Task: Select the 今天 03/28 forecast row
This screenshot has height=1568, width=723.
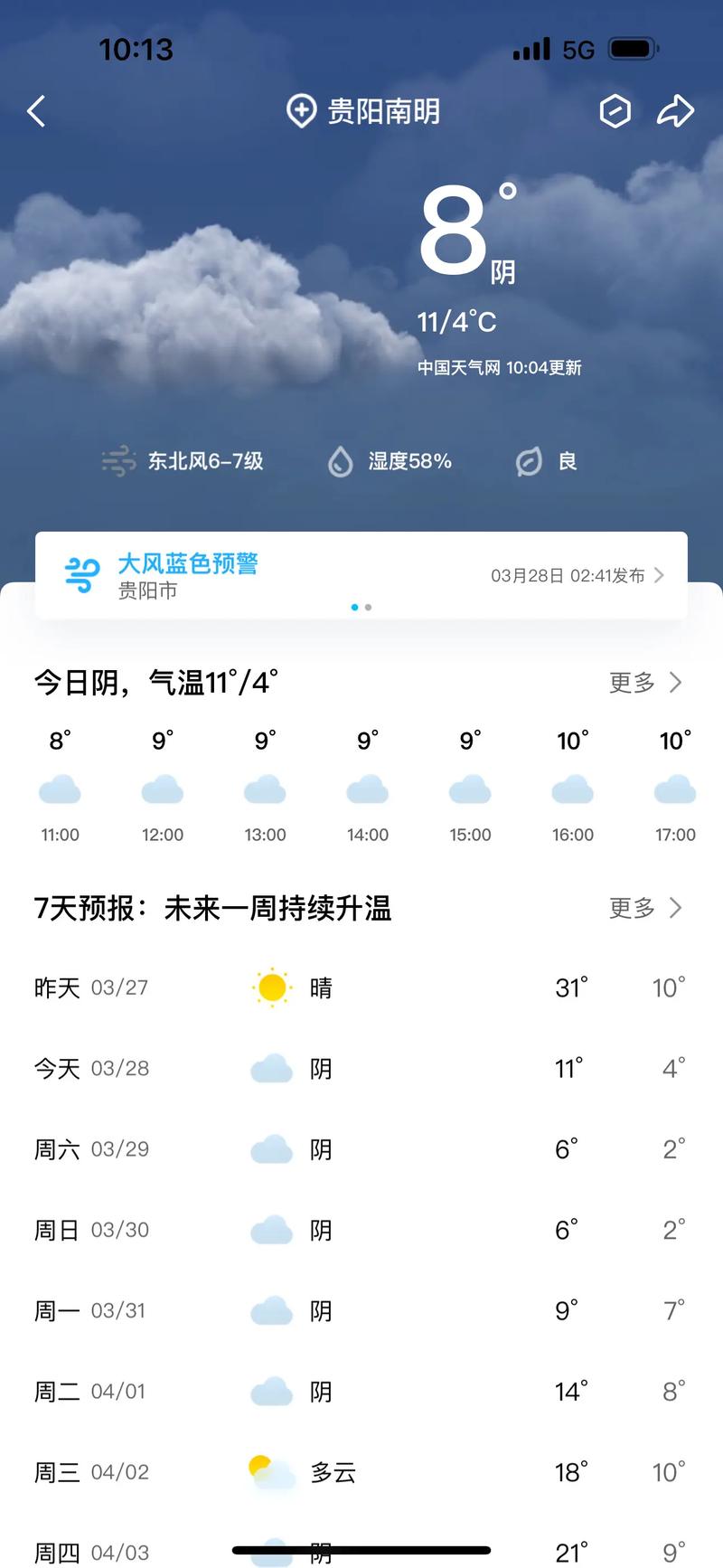Action: tap(361, 1068)
